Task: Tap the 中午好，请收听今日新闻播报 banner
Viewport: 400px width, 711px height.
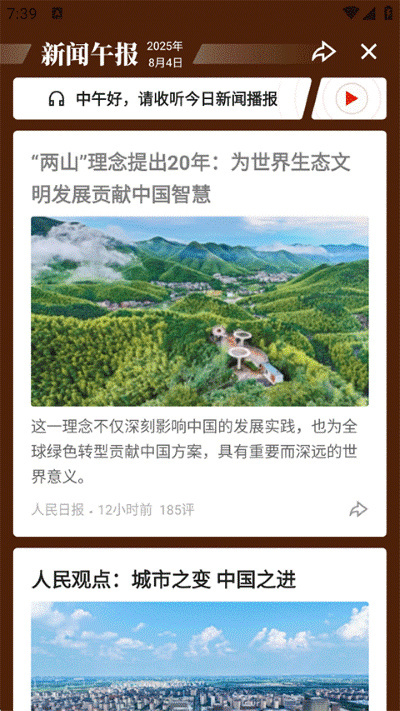Action: tap(163, 98)
